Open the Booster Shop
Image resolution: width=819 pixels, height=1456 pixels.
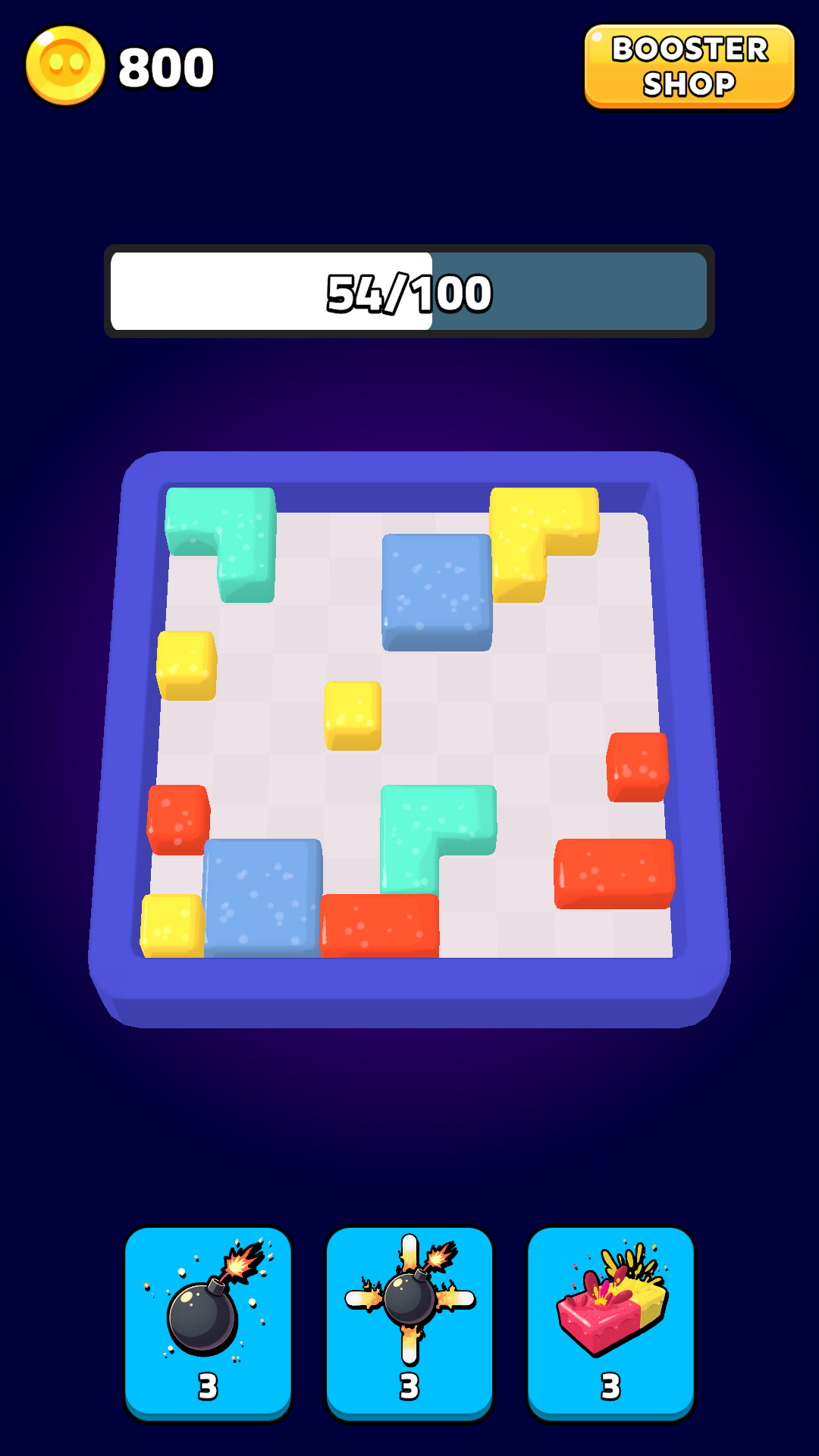689,67
